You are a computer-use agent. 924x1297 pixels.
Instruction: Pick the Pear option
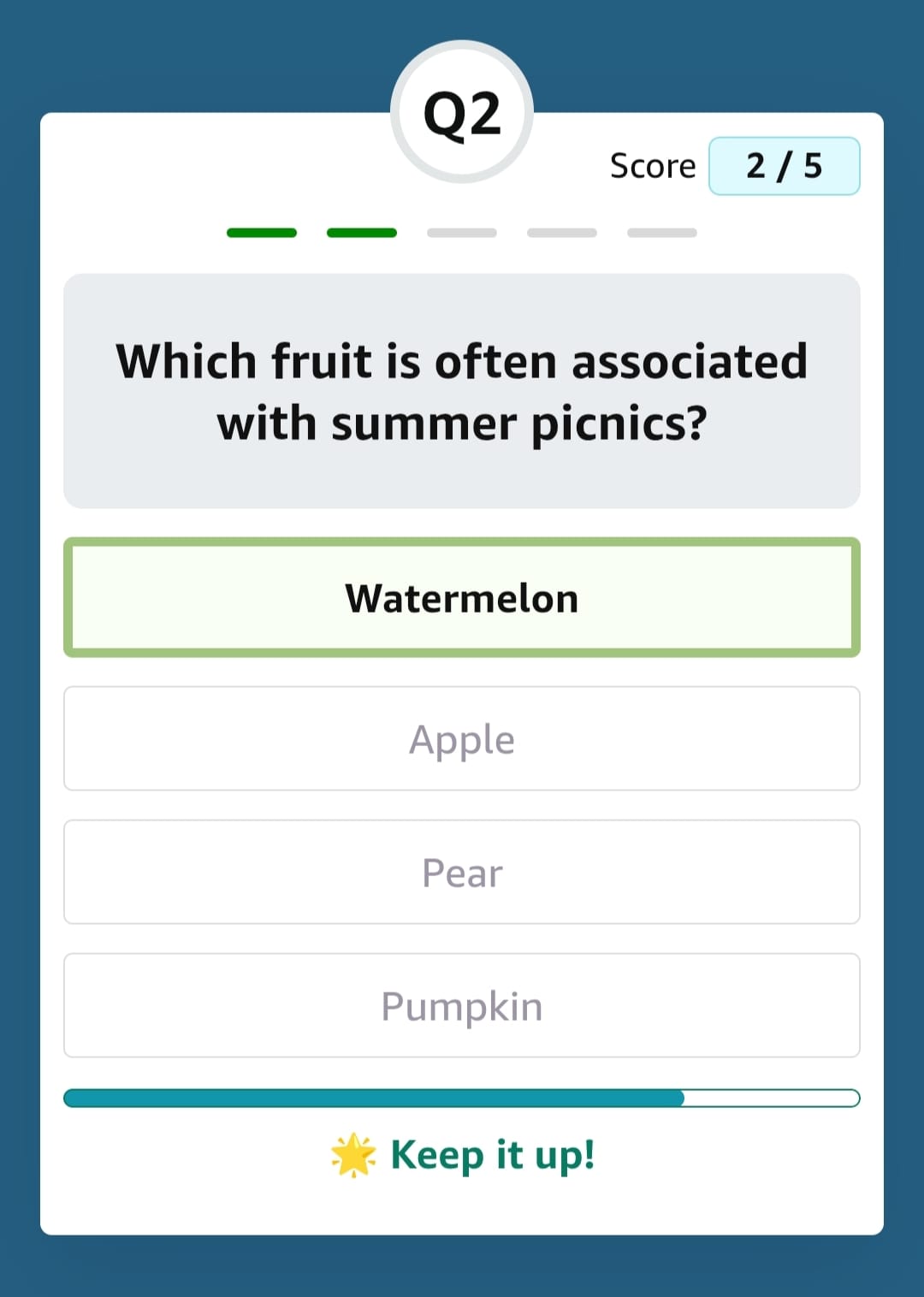pos(462,873)
